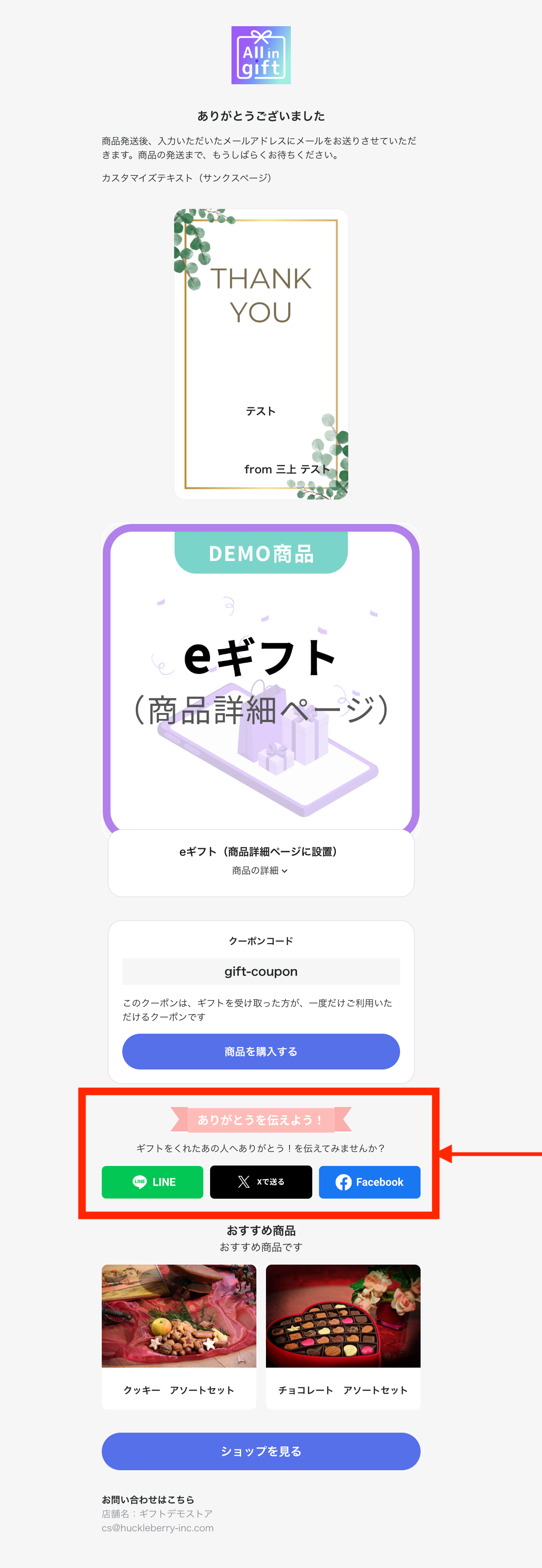Share thanks on Facebook
Viewport: 542px width, 1568px height.
click(x=369, y=1182)
